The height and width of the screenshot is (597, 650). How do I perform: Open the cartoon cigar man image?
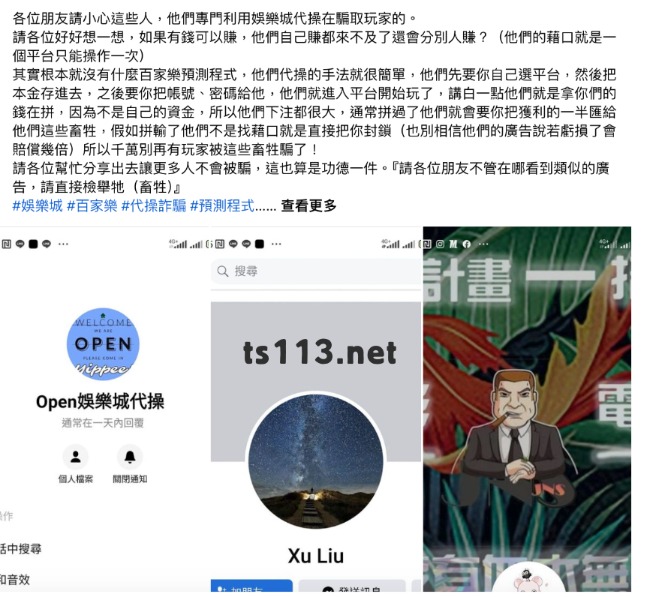pyautogui.click(x=526, y=410)
